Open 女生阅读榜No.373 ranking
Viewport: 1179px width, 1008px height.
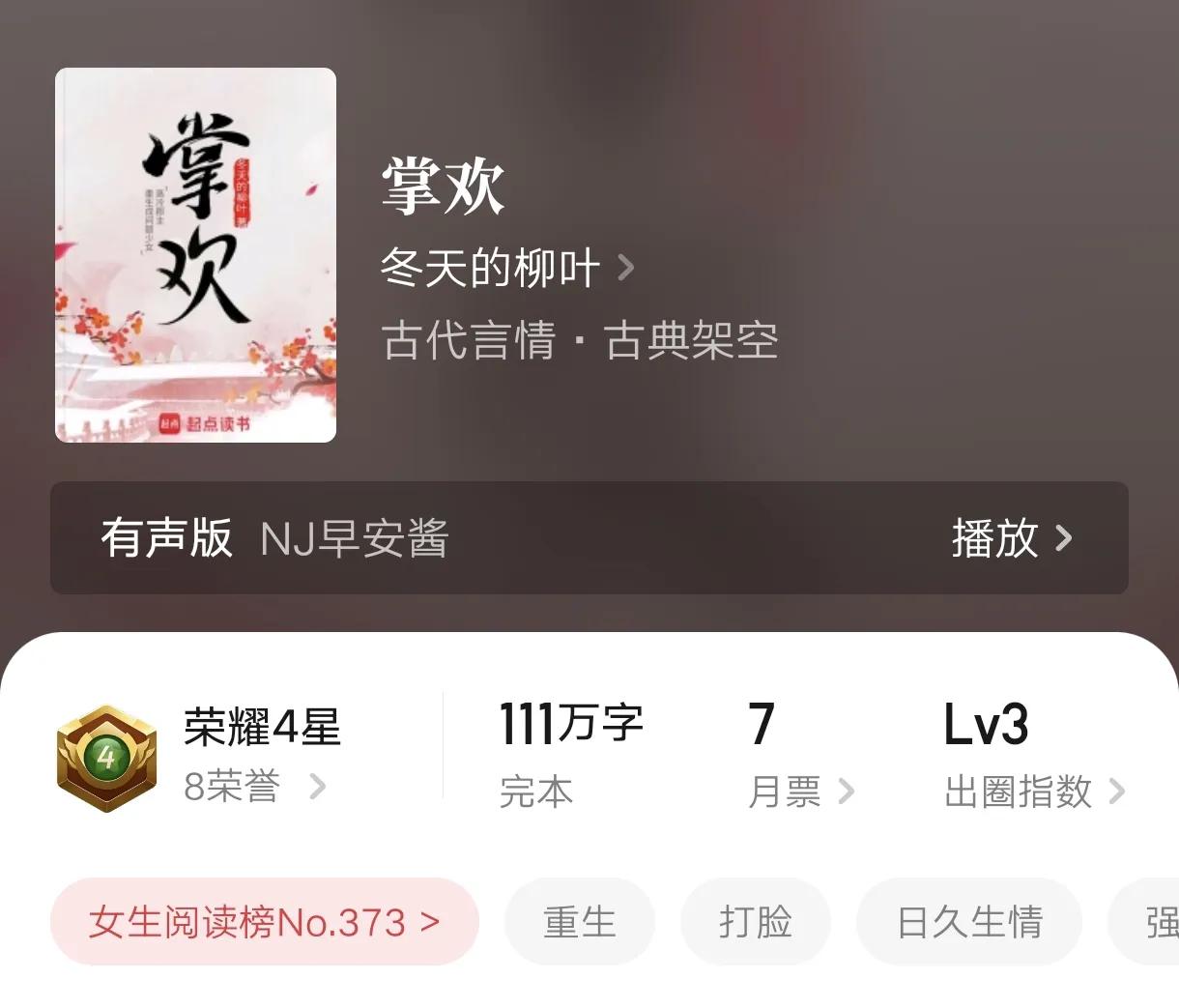[264, 922]
